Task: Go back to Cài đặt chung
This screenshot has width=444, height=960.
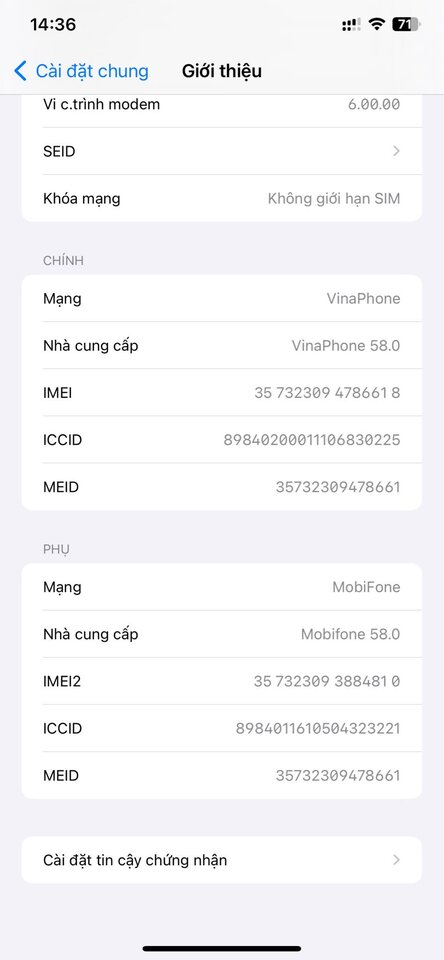Action: pyautogui.click(x=81, y=71)
